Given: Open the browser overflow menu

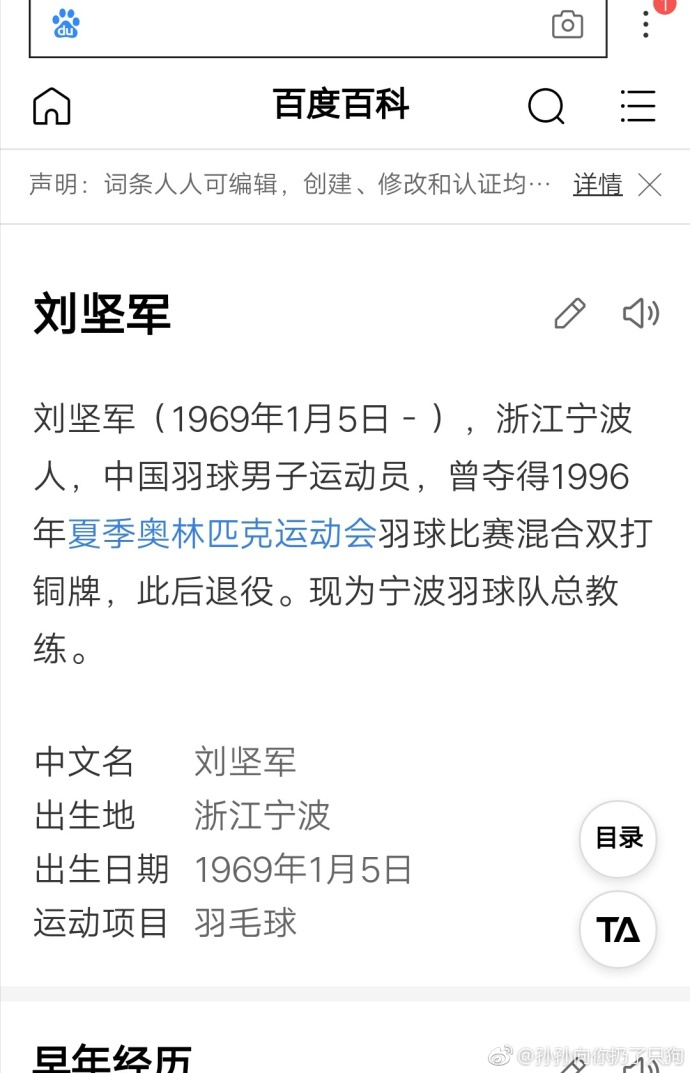Looking at the screenshot, I should [646, 25].
